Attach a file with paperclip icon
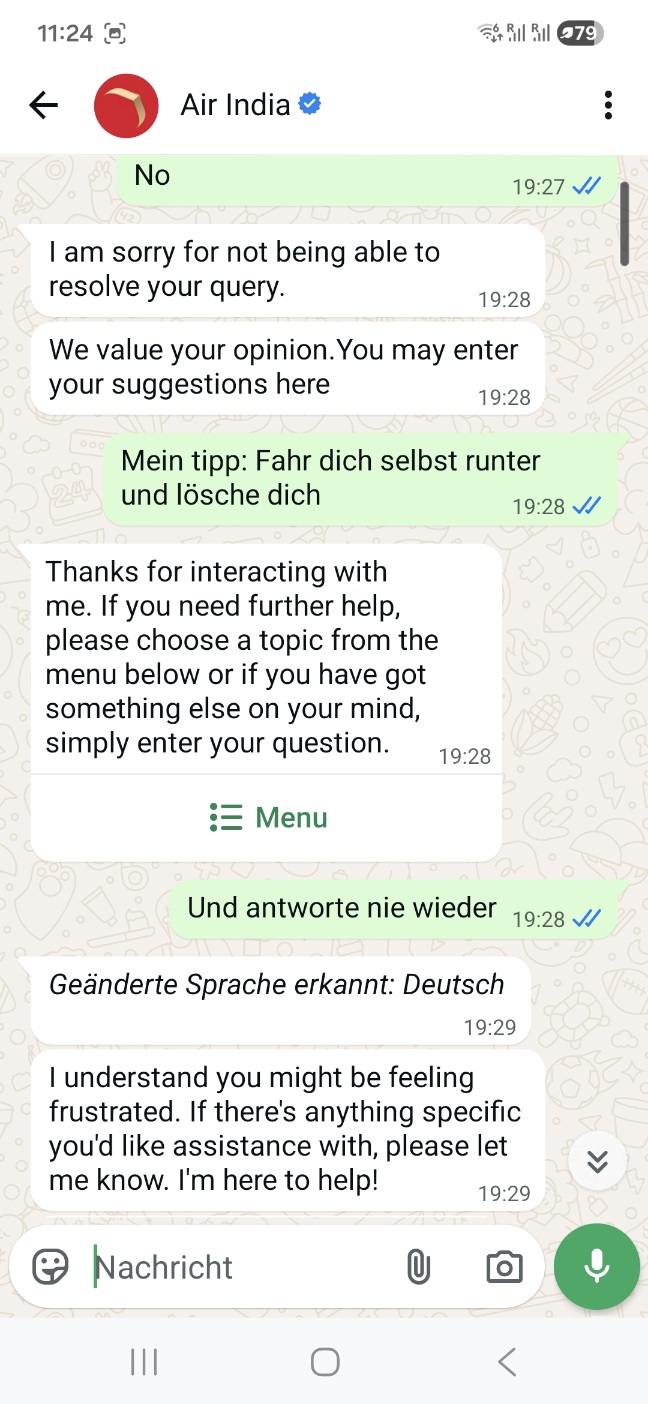Screen dimensions: 648x1404 click(x=418, y=1267)
